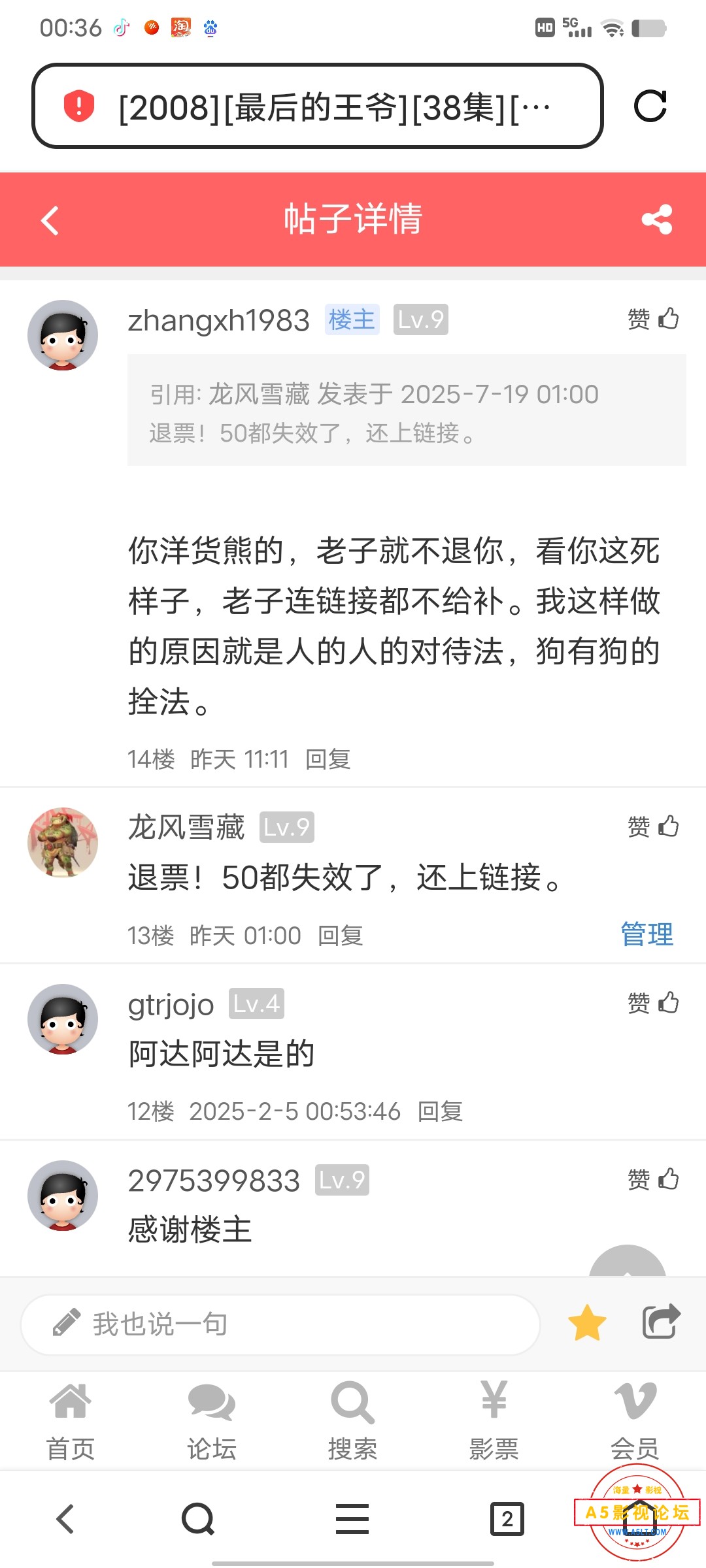Open the 搜索 tab

[352, 1422]
